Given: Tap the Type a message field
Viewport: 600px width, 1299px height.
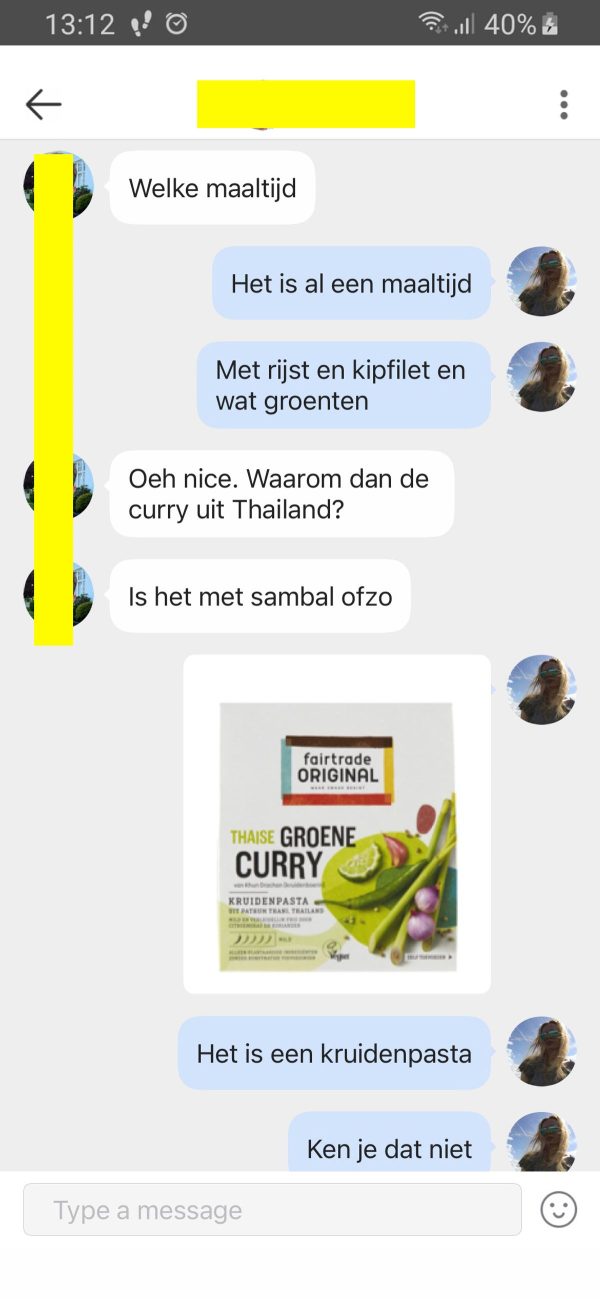Looking at the screenshot, I should (x=272, y=1210).
